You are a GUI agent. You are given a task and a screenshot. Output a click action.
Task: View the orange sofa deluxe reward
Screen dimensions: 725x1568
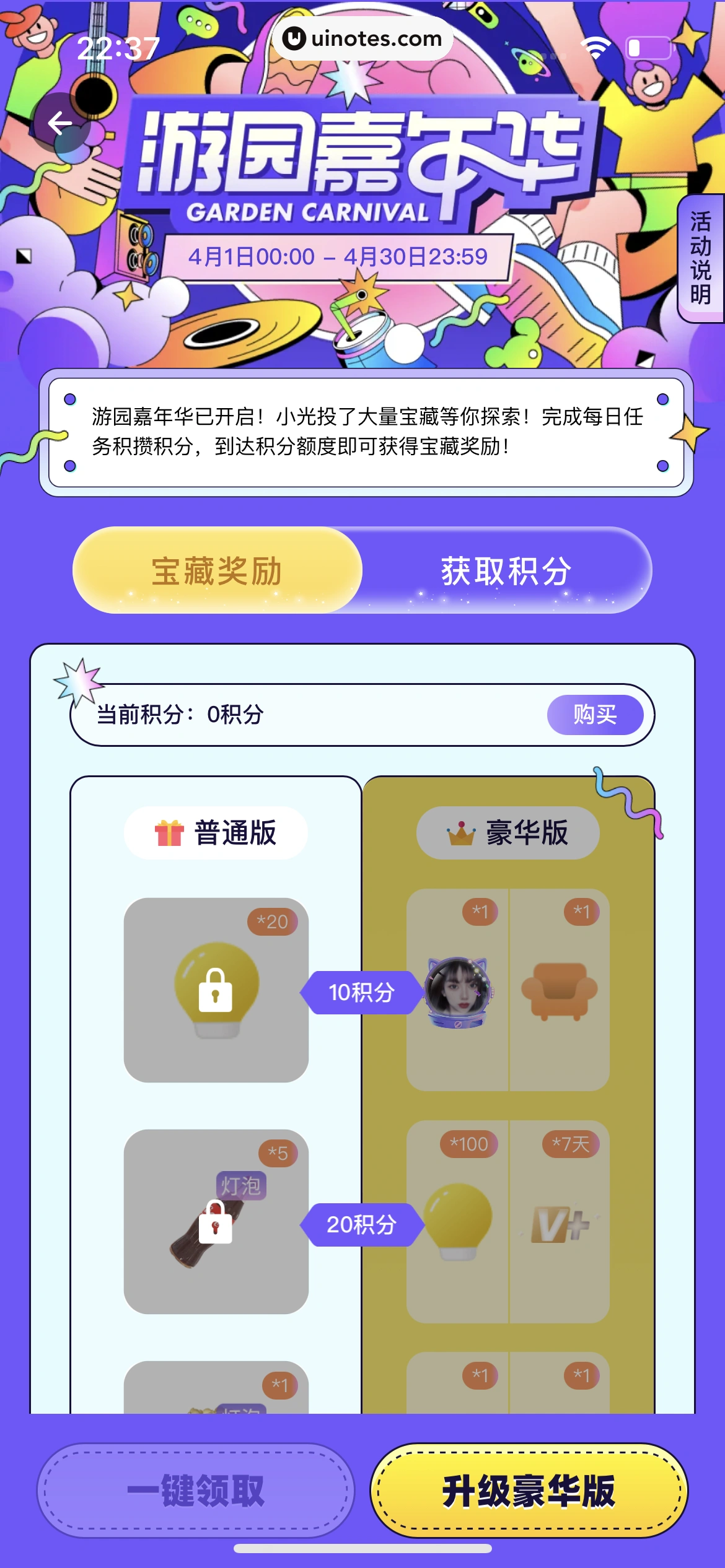tap(559, 991)
